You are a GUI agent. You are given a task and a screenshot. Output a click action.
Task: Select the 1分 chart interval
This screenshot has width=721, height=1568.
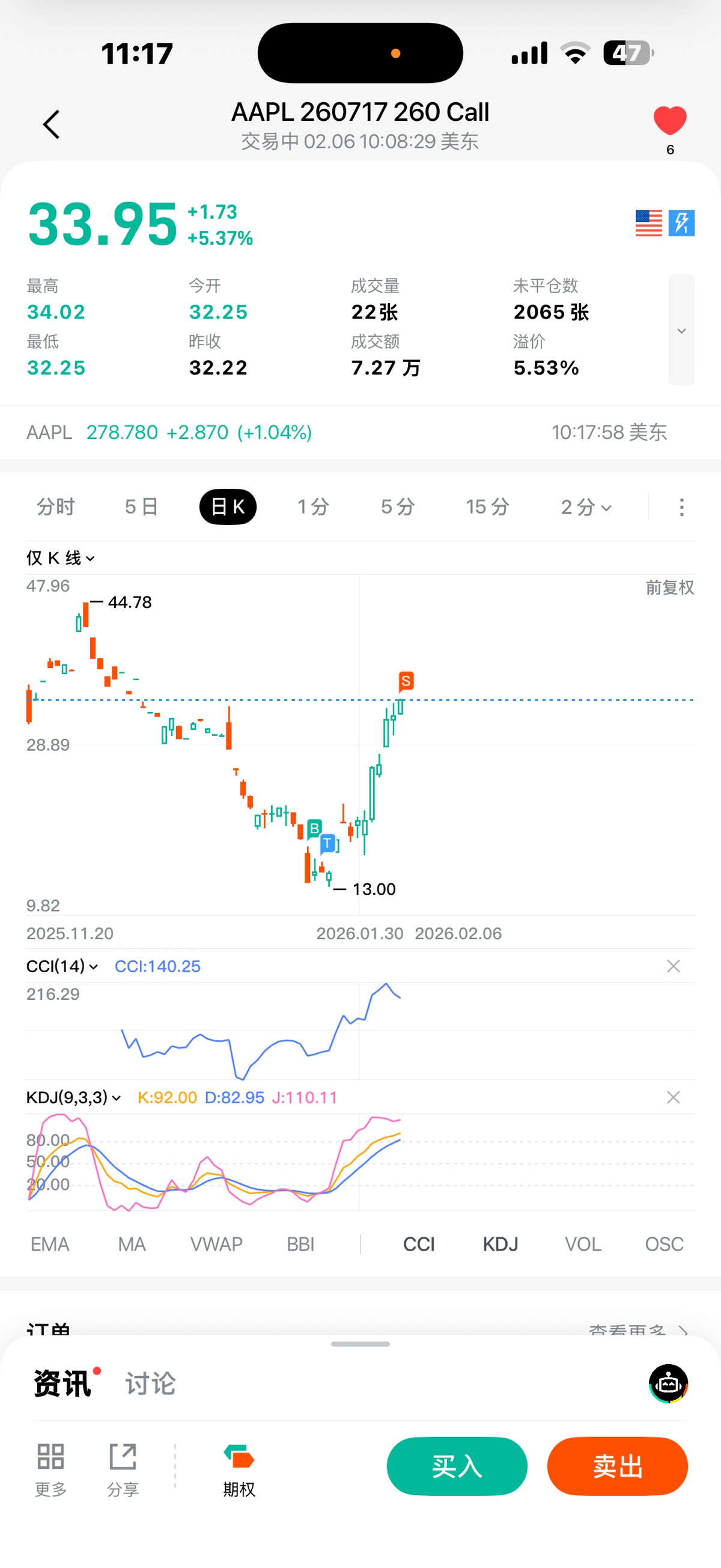tap(314, 506)
